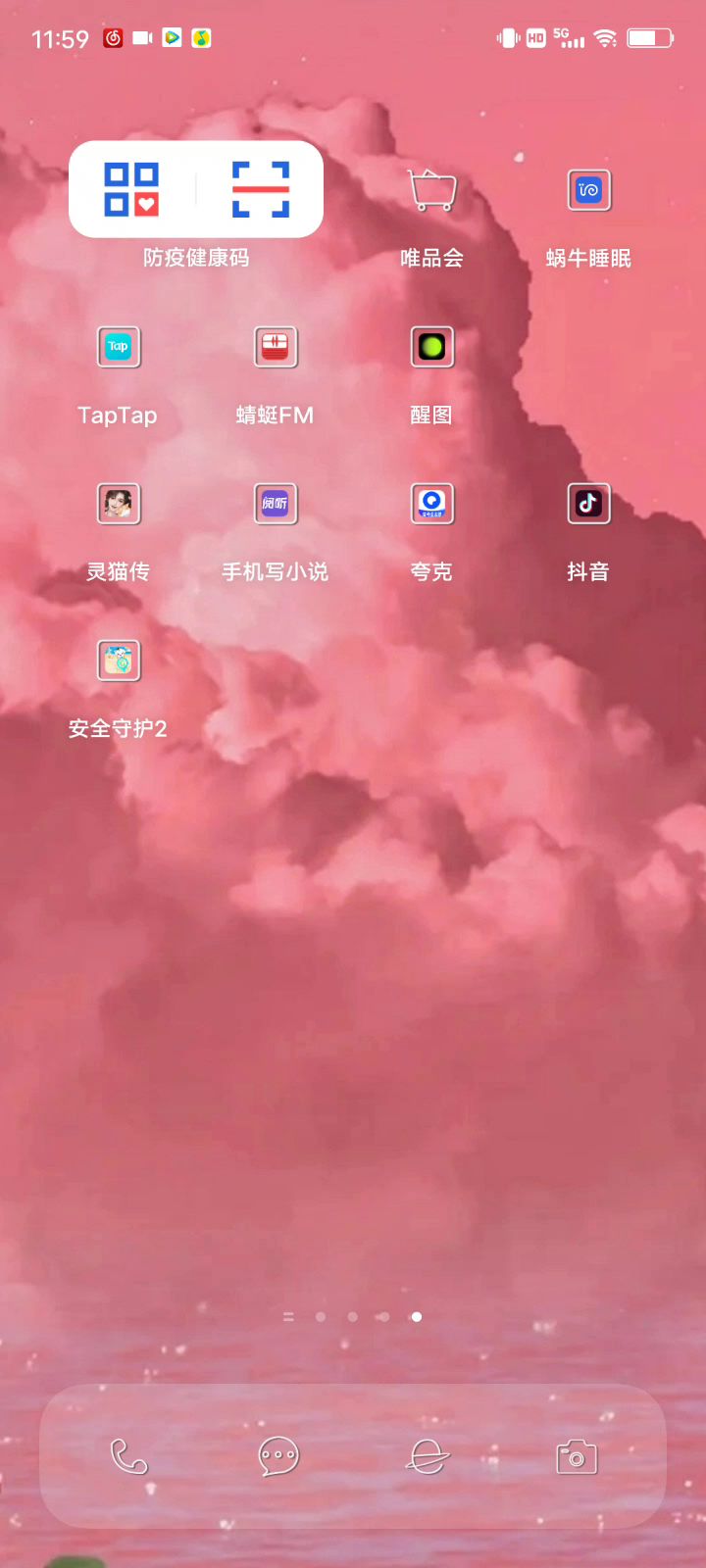
Task: Open the camera from the dock
Action: pos(577,1456)
